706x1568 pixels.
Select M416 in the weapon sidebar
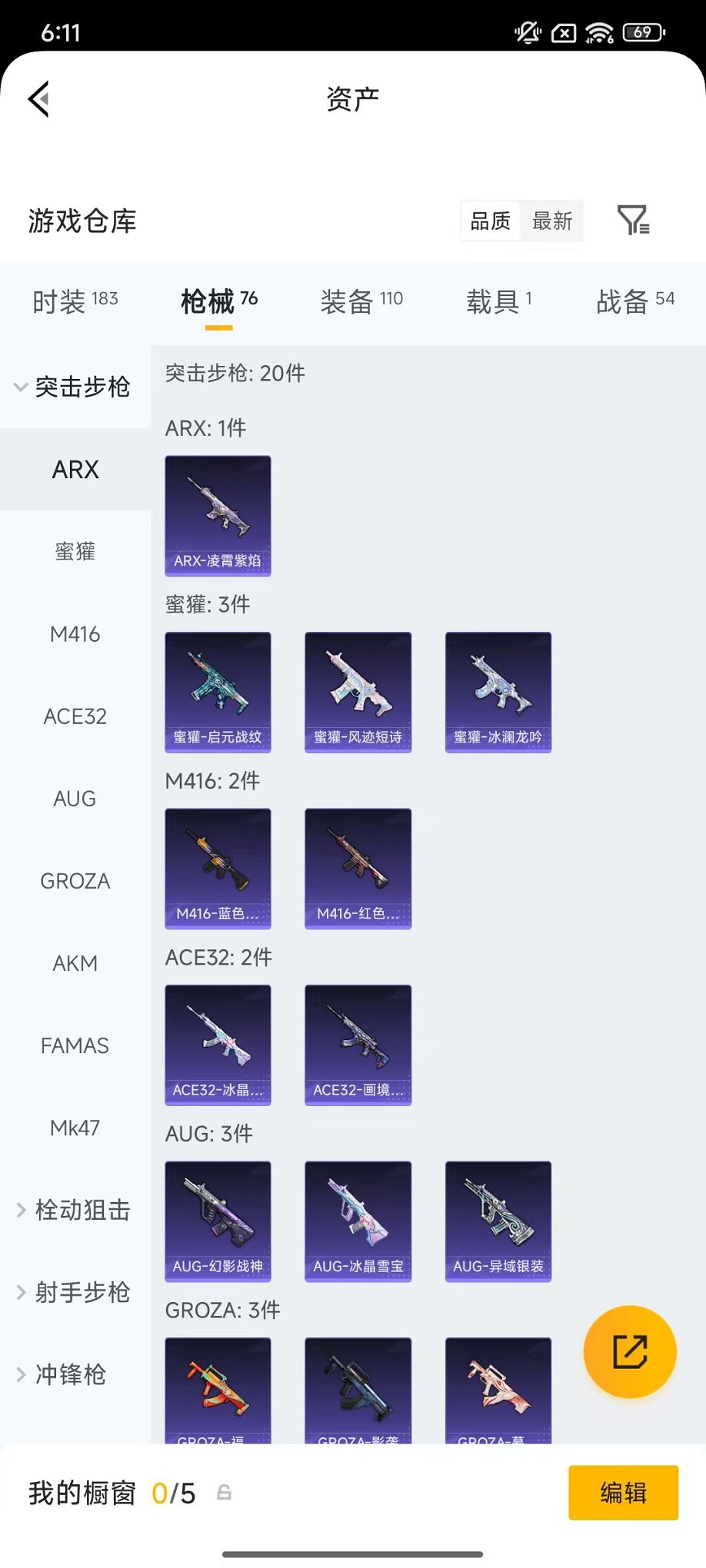(75, 634)
